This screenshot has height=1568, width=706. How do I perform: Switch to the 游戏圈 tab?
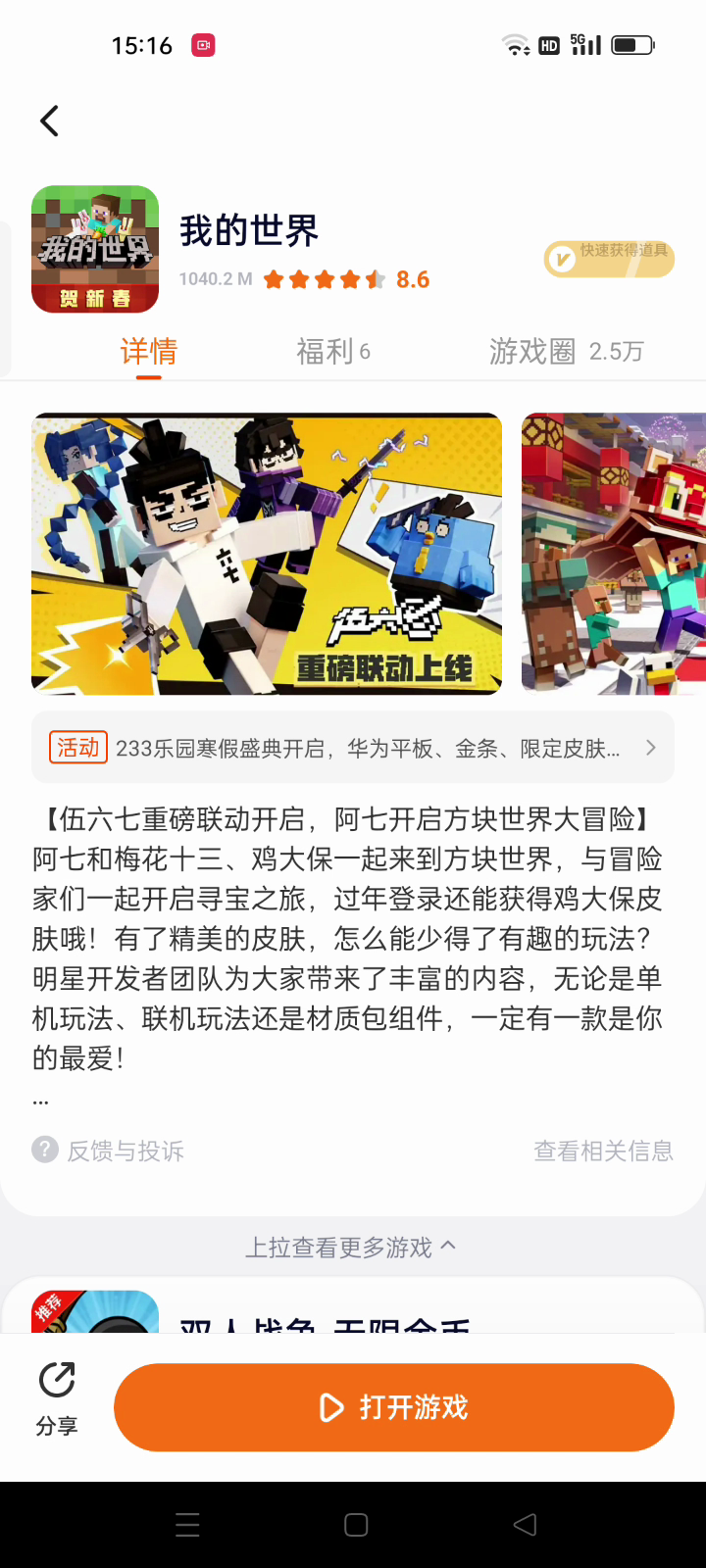[x=566, y=351]
